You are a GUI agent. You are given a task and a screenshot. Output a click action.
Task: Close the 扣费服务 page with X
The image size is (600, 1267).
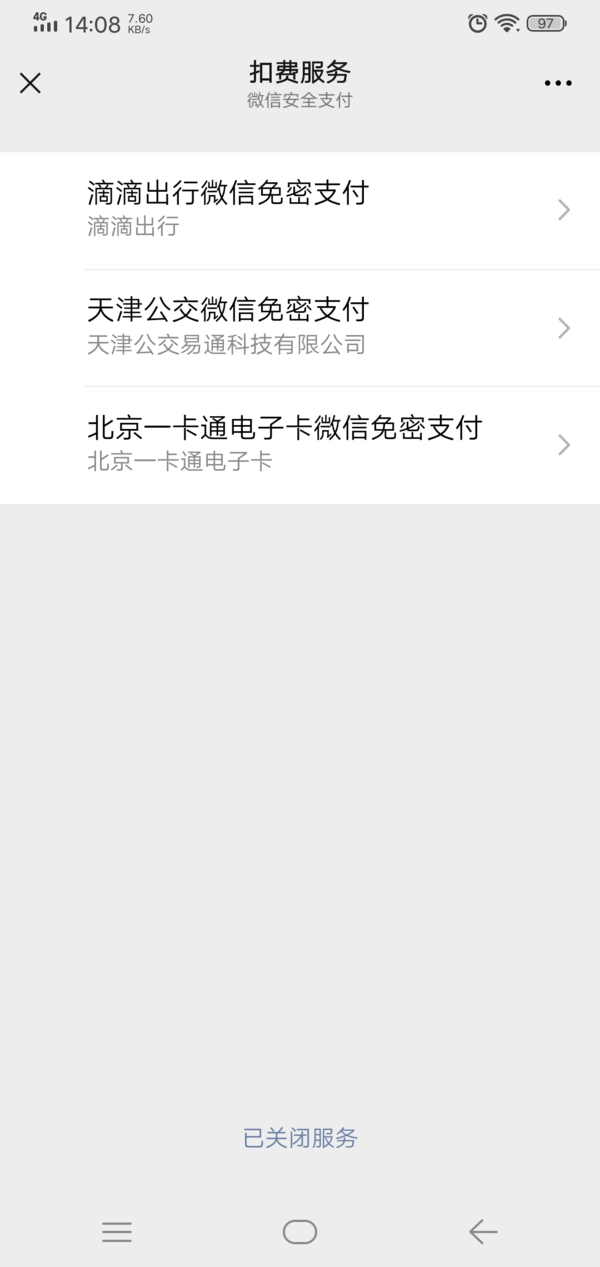(30, 83)
